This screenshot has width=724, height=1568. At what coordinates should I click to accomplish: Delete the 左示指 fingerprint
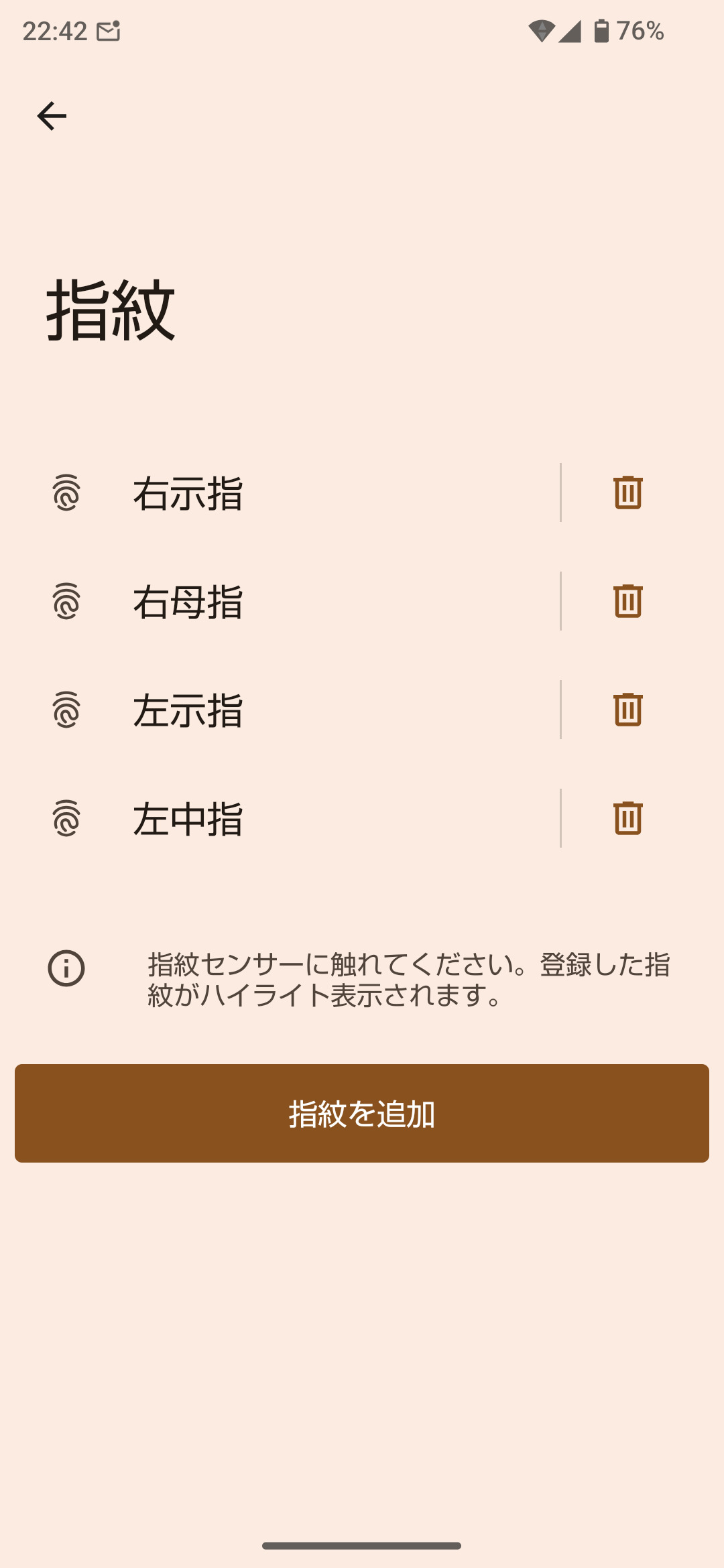[627, 710]
